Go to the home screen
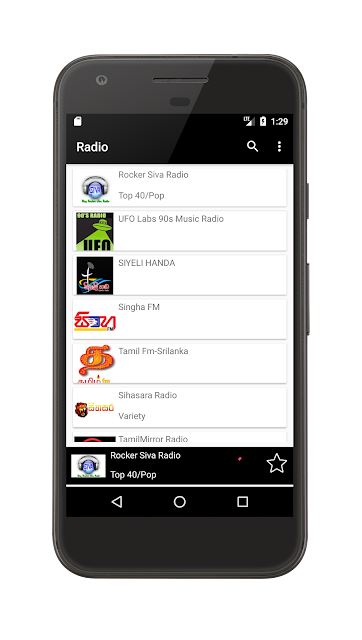 180,502
